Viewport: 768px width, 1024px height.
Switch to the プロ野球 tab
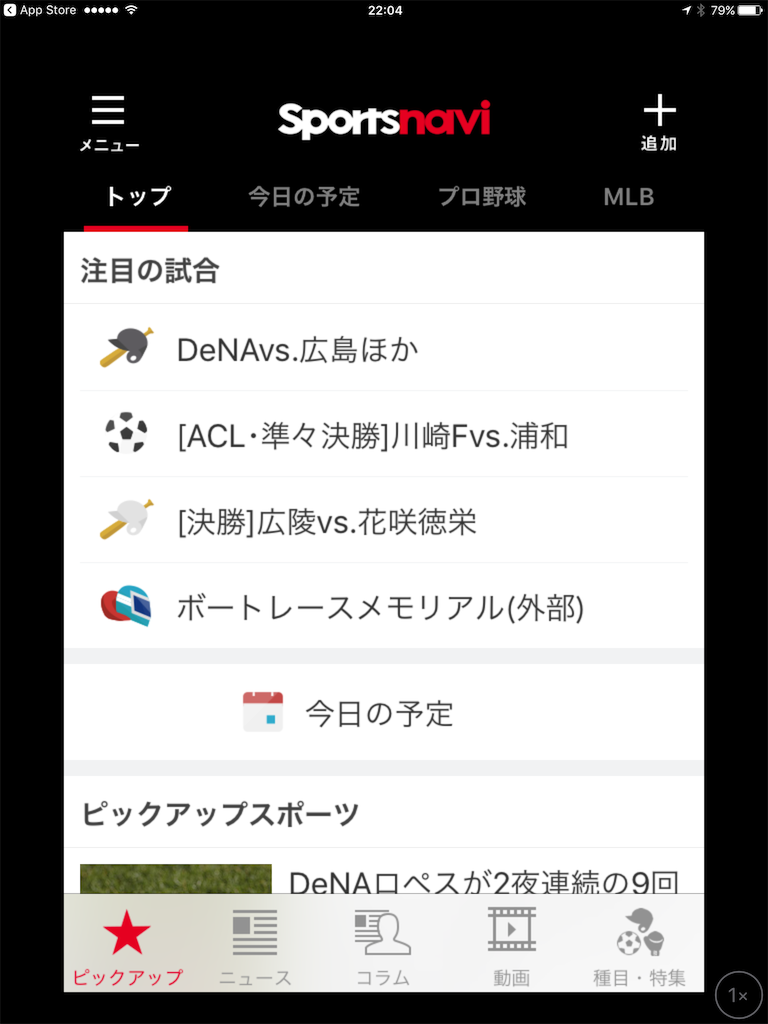(482, 197)
